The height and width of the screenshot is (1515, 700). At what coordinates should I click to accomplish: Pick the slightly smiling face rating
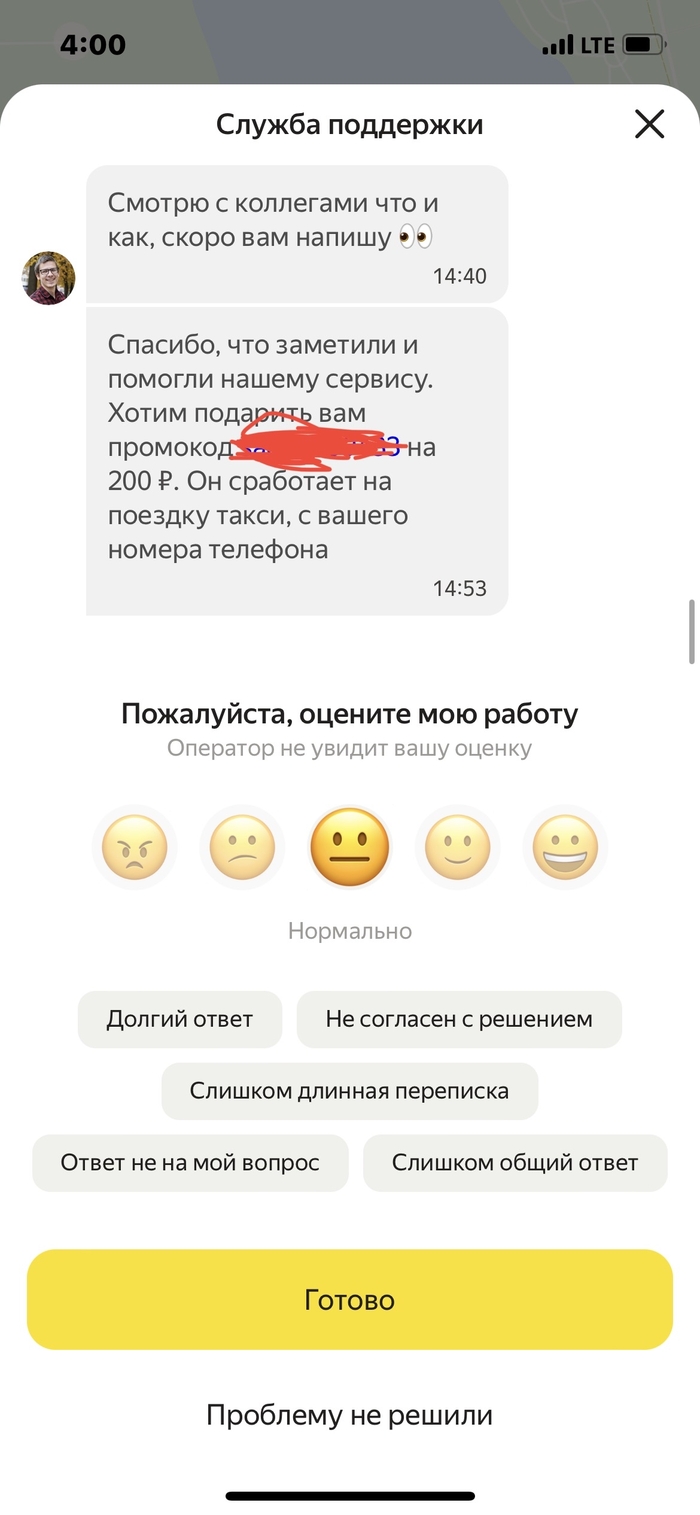click(458, 849)
